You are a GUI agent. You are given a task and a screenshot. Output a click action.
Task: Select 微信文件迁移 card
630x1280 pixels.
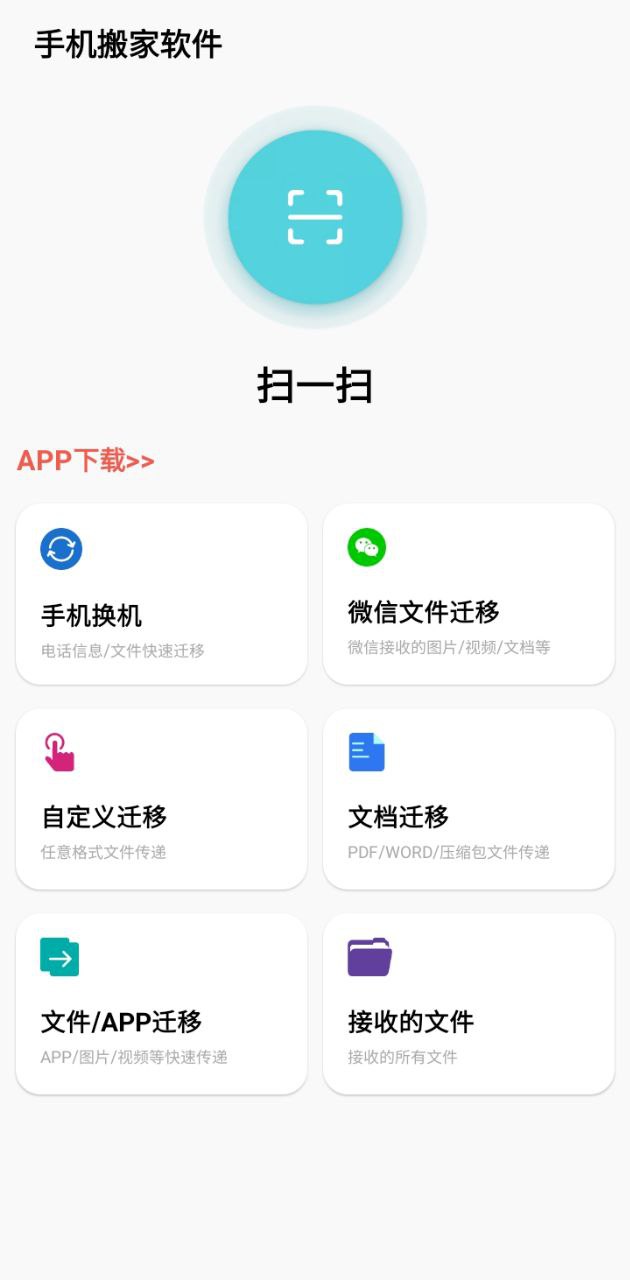[468, 594]
